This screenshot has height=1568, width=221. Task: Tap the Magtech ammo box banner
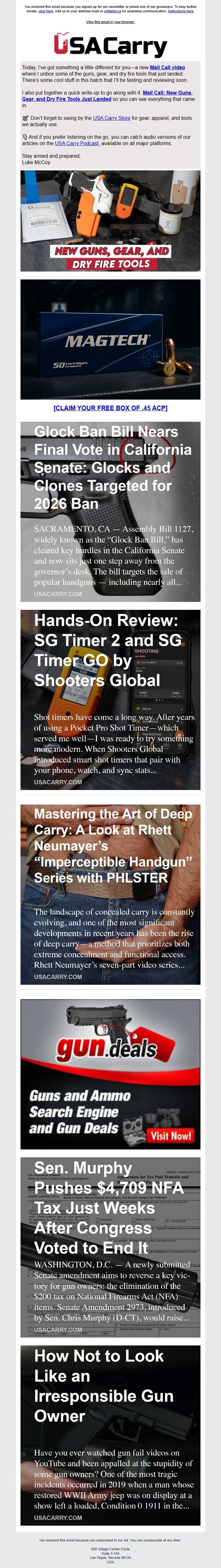pyautogui.click(x=110, y=339)
